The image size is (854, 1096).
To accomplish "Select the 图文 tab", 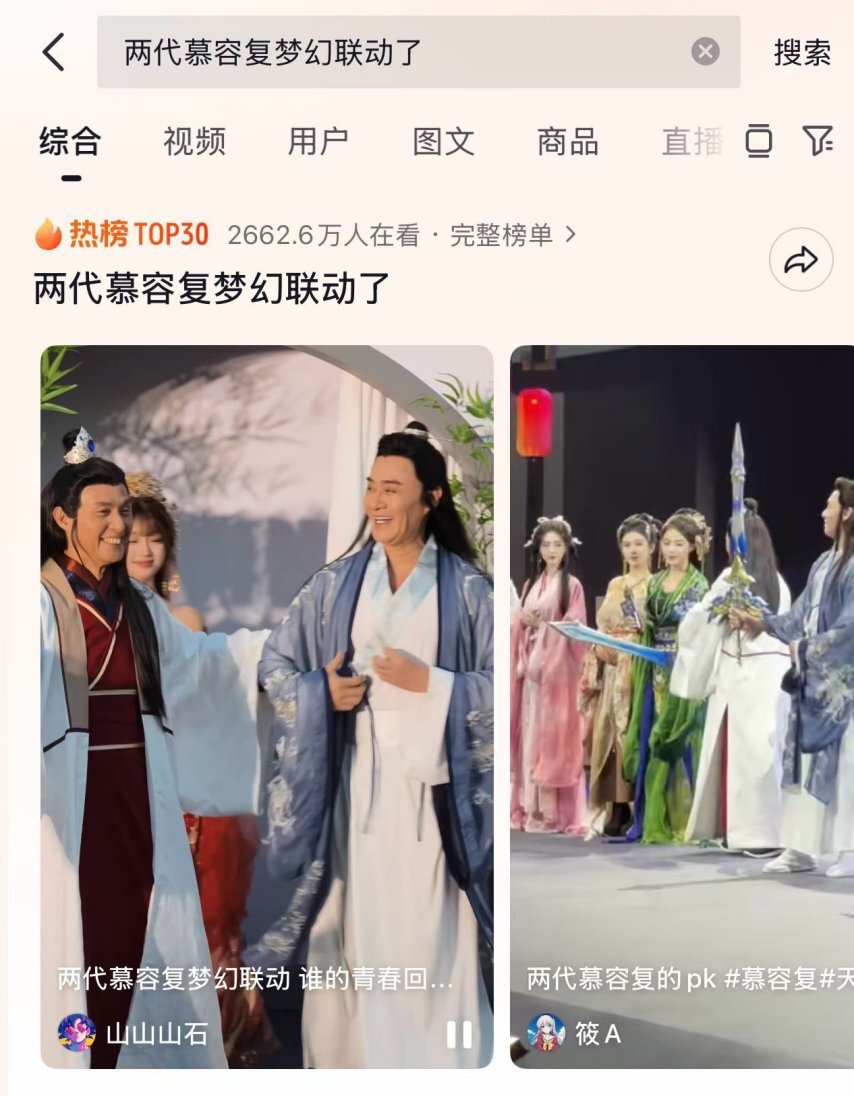I will pyautogui.click(x=443, y=142).
